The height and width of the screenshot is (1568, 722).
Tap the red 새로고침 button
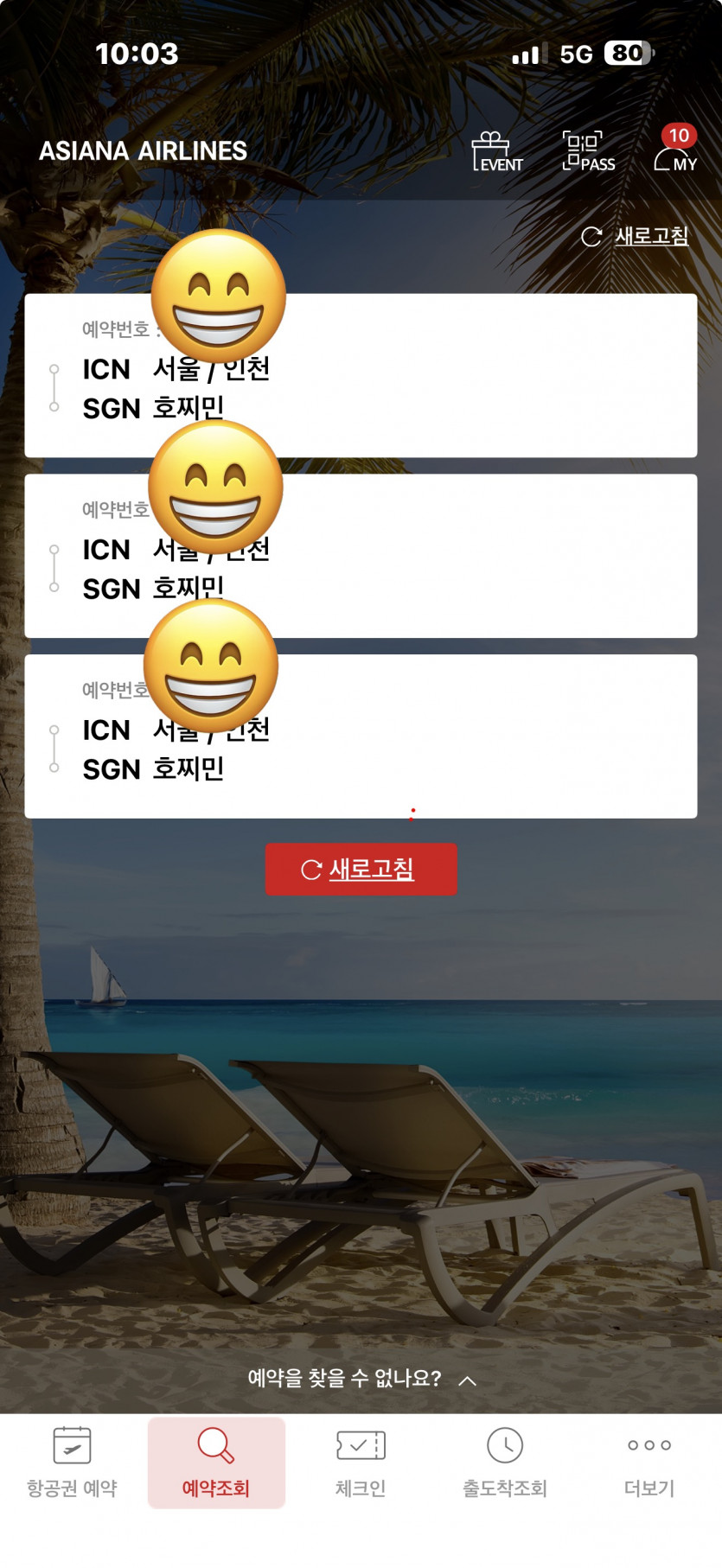click(x=361, y=869)
